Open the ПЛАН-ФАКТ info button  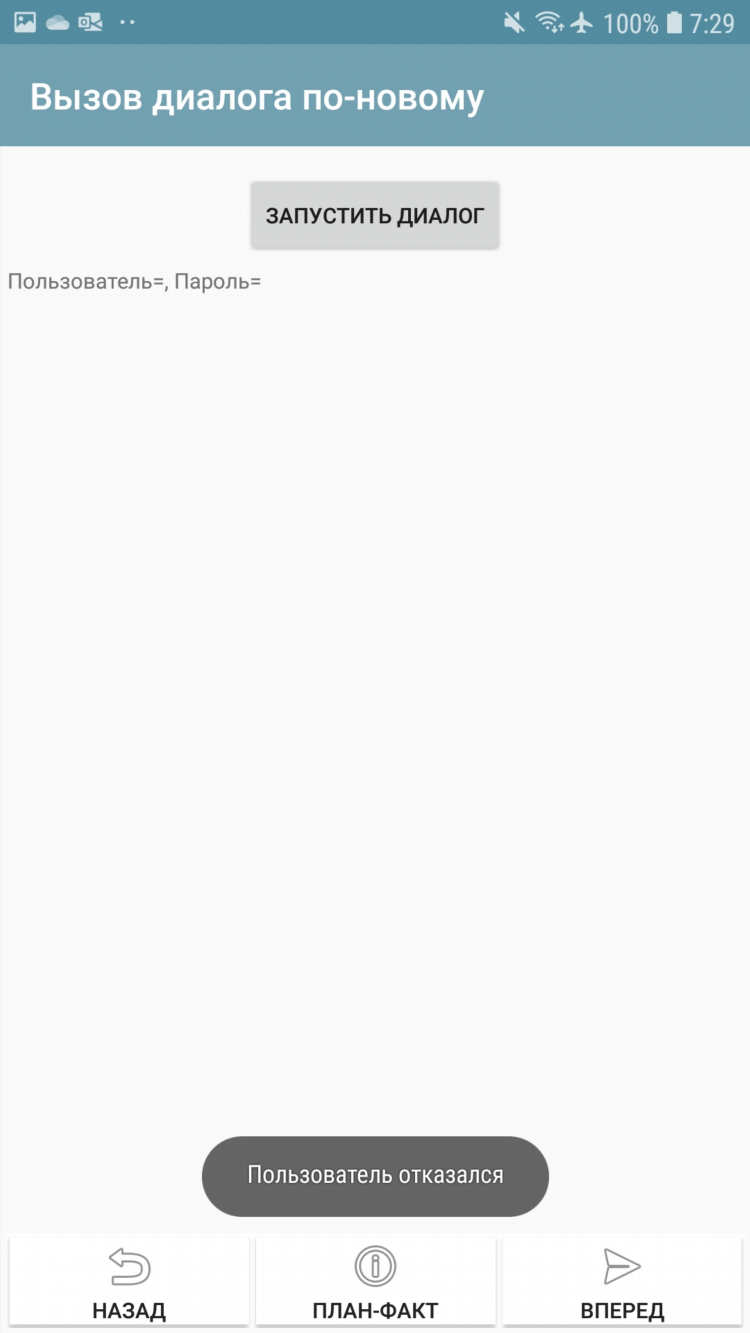pos(375,1282)
